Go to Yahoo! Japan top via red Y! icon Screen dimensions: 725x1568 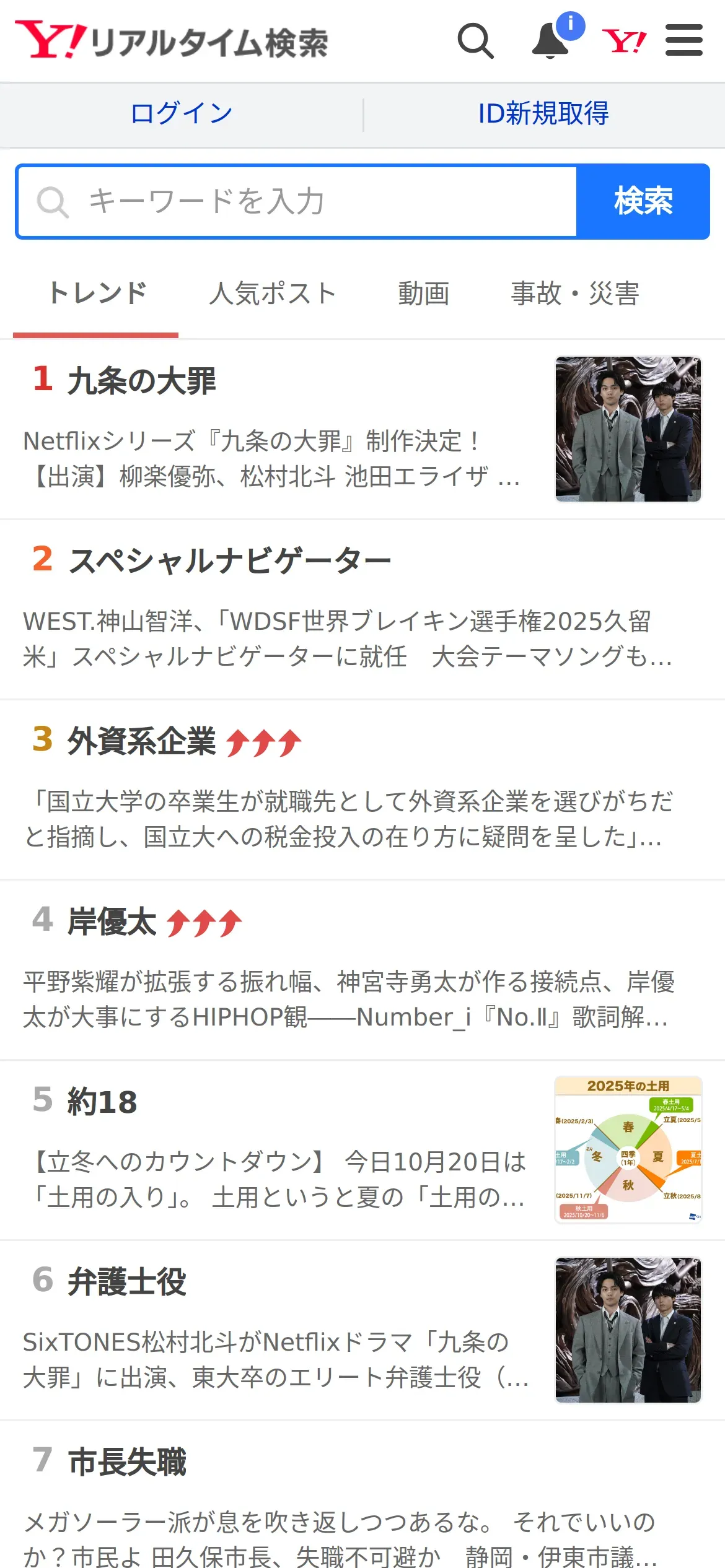tap(624, 41)
